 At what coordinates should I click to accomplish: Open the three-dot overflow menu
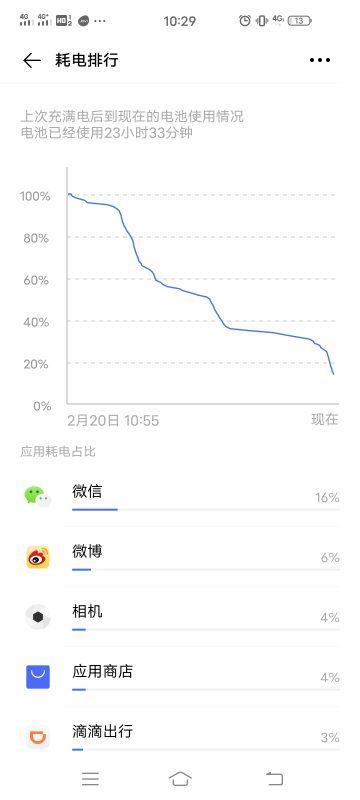click(320, 60)
